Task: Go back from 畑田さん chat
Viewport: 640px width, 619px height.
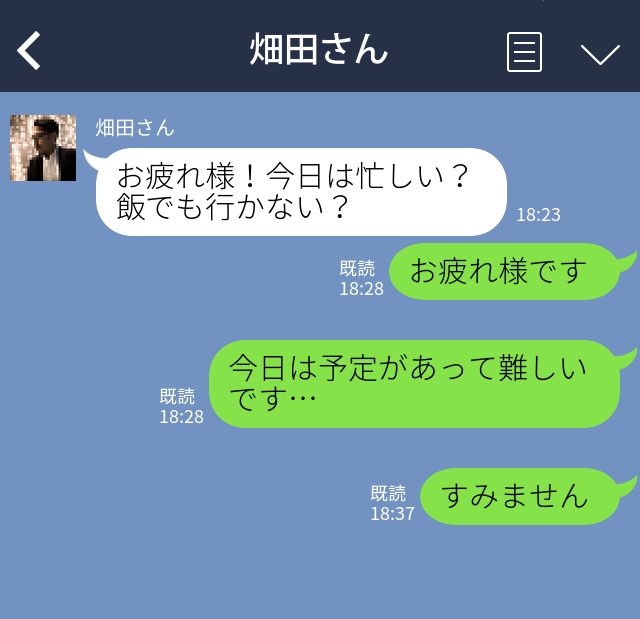Action: pyautogui.click(x=30, y=51)
